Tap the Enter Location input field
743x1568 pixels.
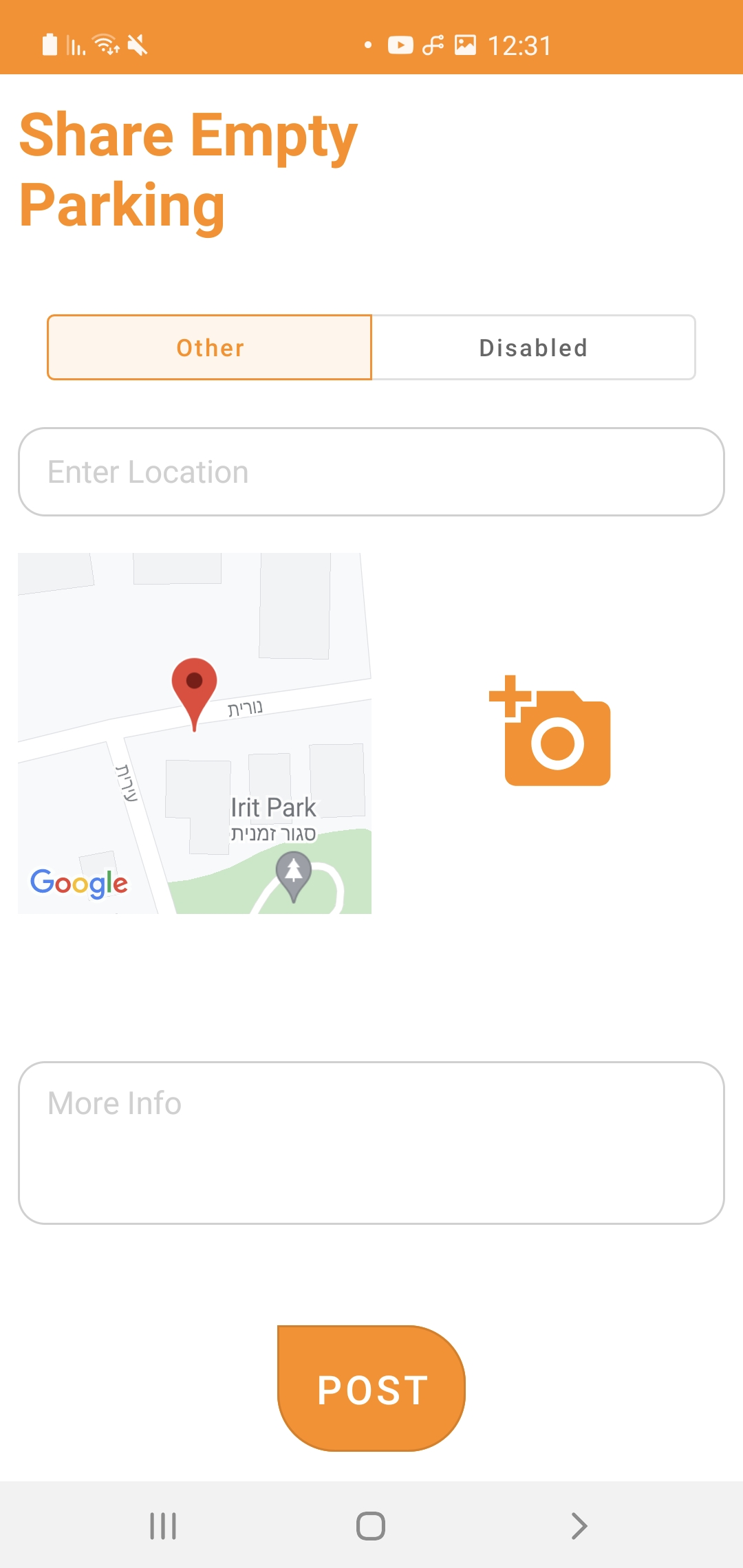pos(371,471)
